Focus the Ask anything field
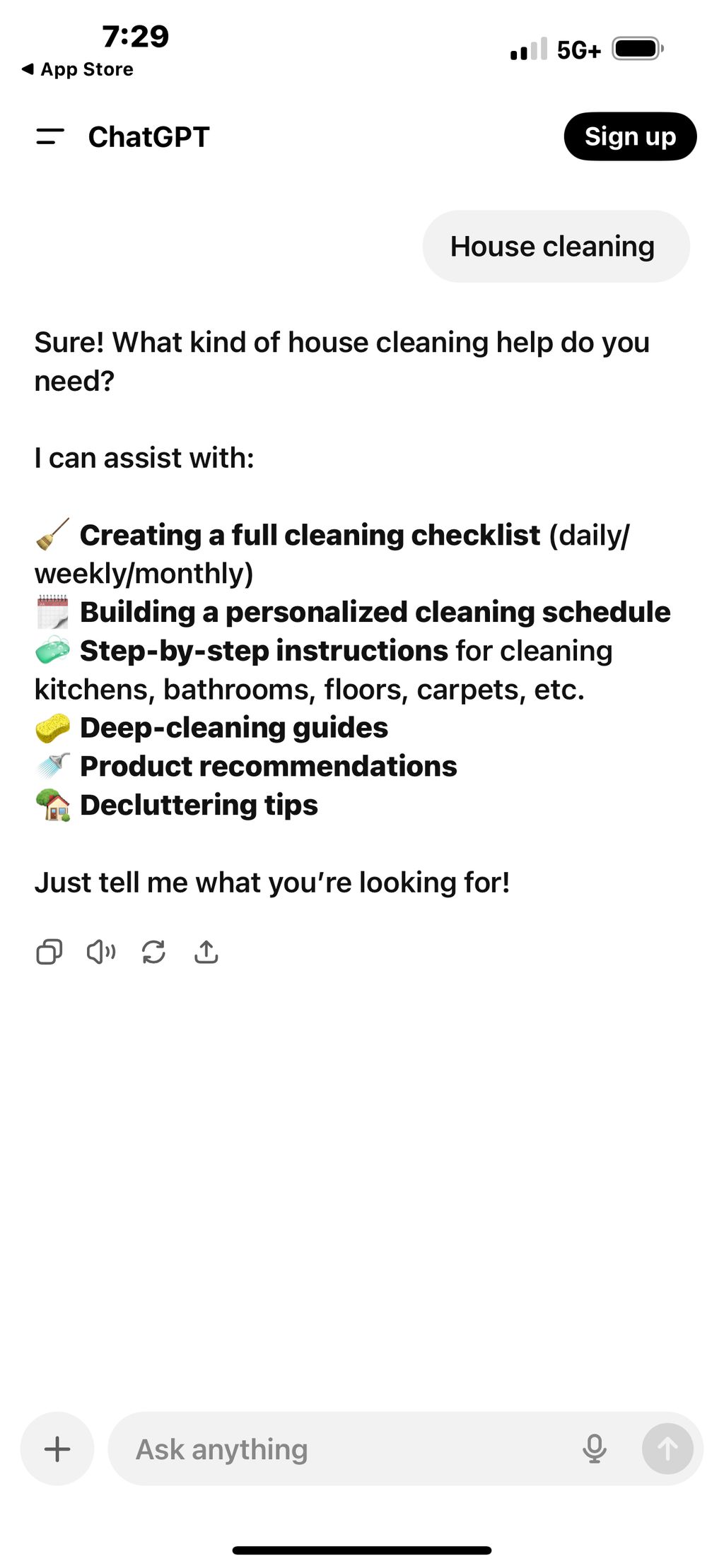 coord(339,1449)
